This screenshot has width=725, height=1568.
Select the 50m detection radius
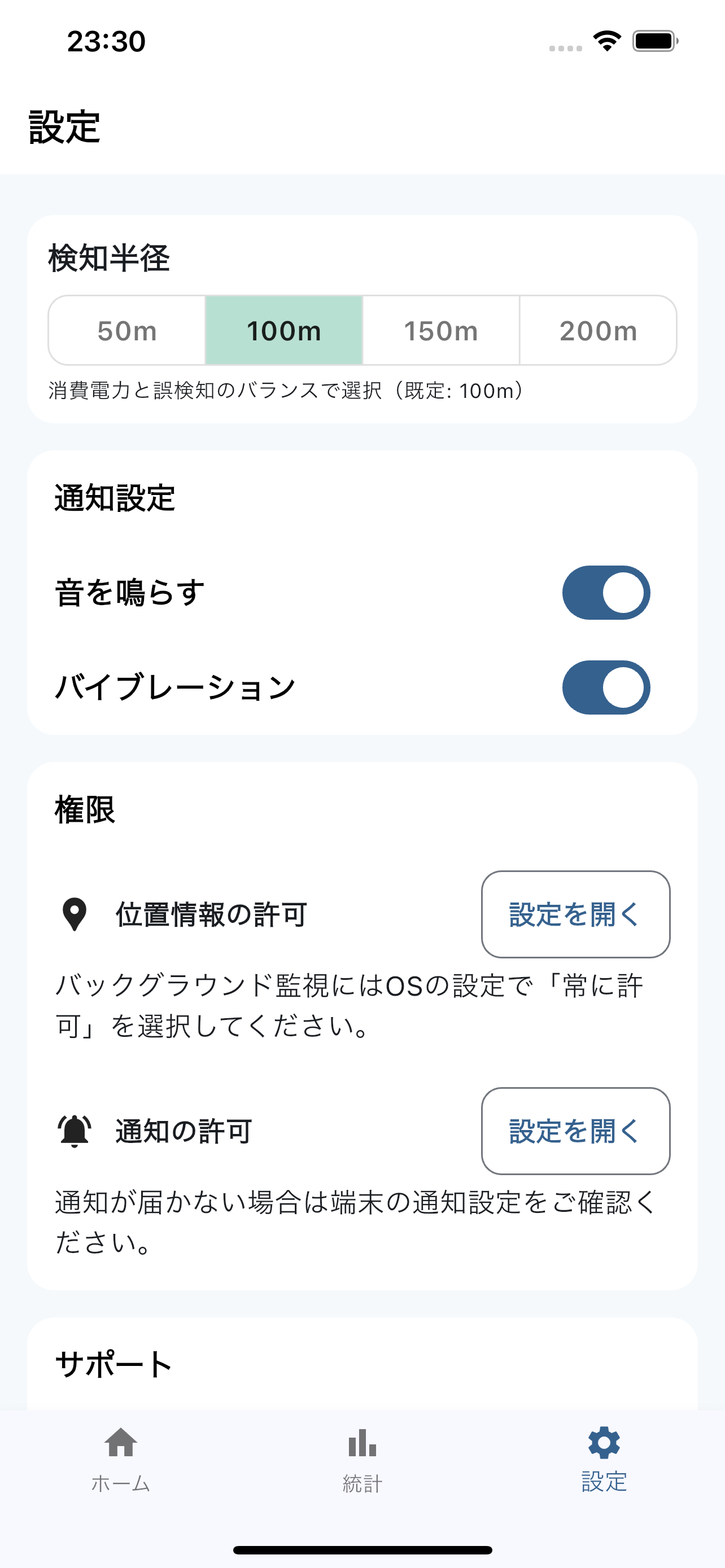pos(126,331)
